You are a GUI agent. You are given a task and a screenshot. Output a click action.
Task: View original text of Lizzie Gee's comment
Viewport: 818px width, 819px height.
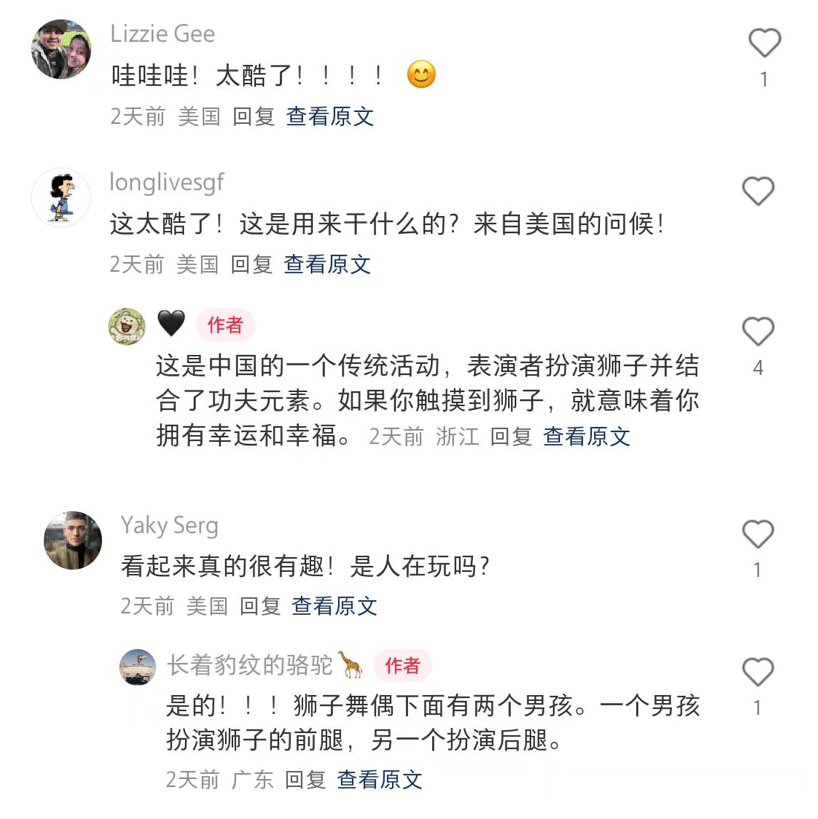330,116
